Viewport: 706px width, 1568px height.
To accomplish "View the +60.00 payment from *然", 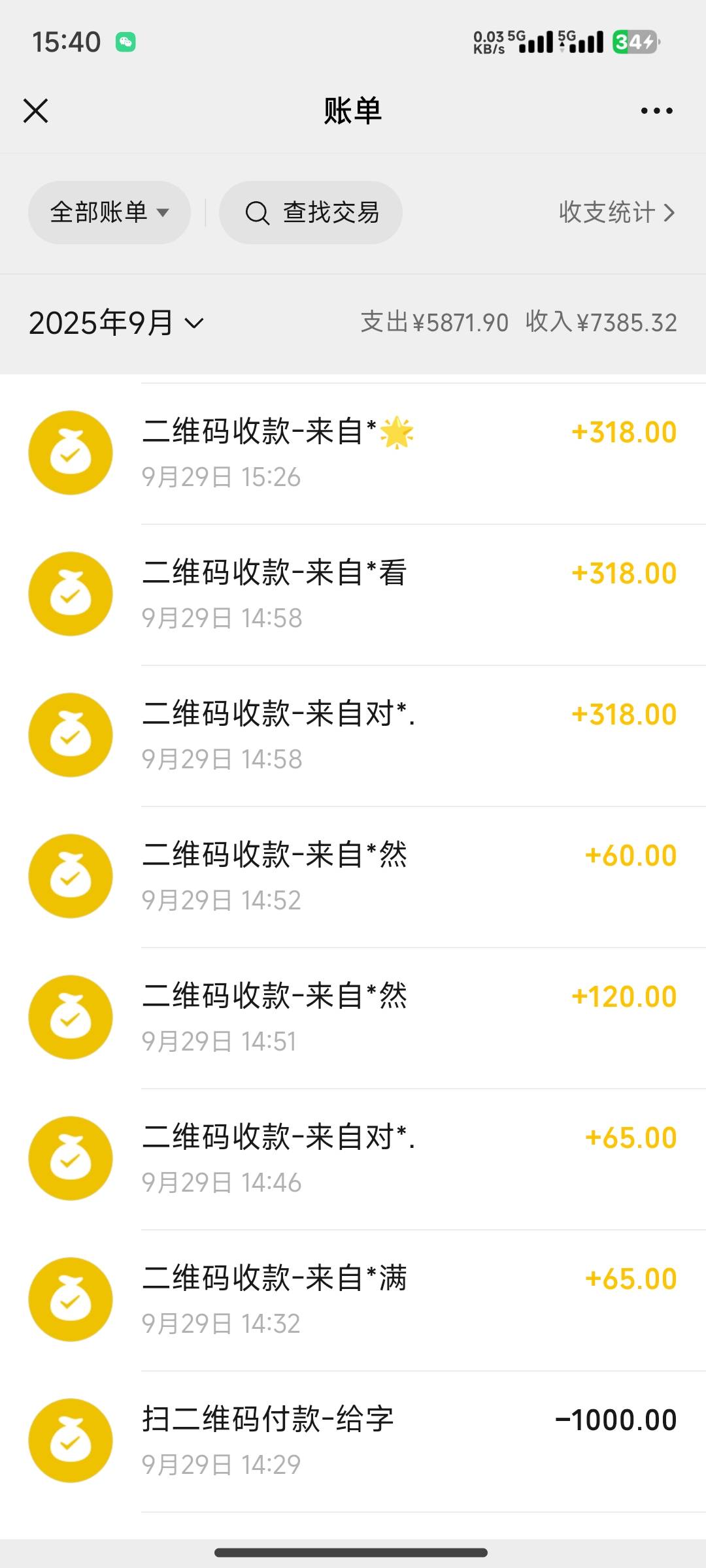I will [x=353, y=877].
